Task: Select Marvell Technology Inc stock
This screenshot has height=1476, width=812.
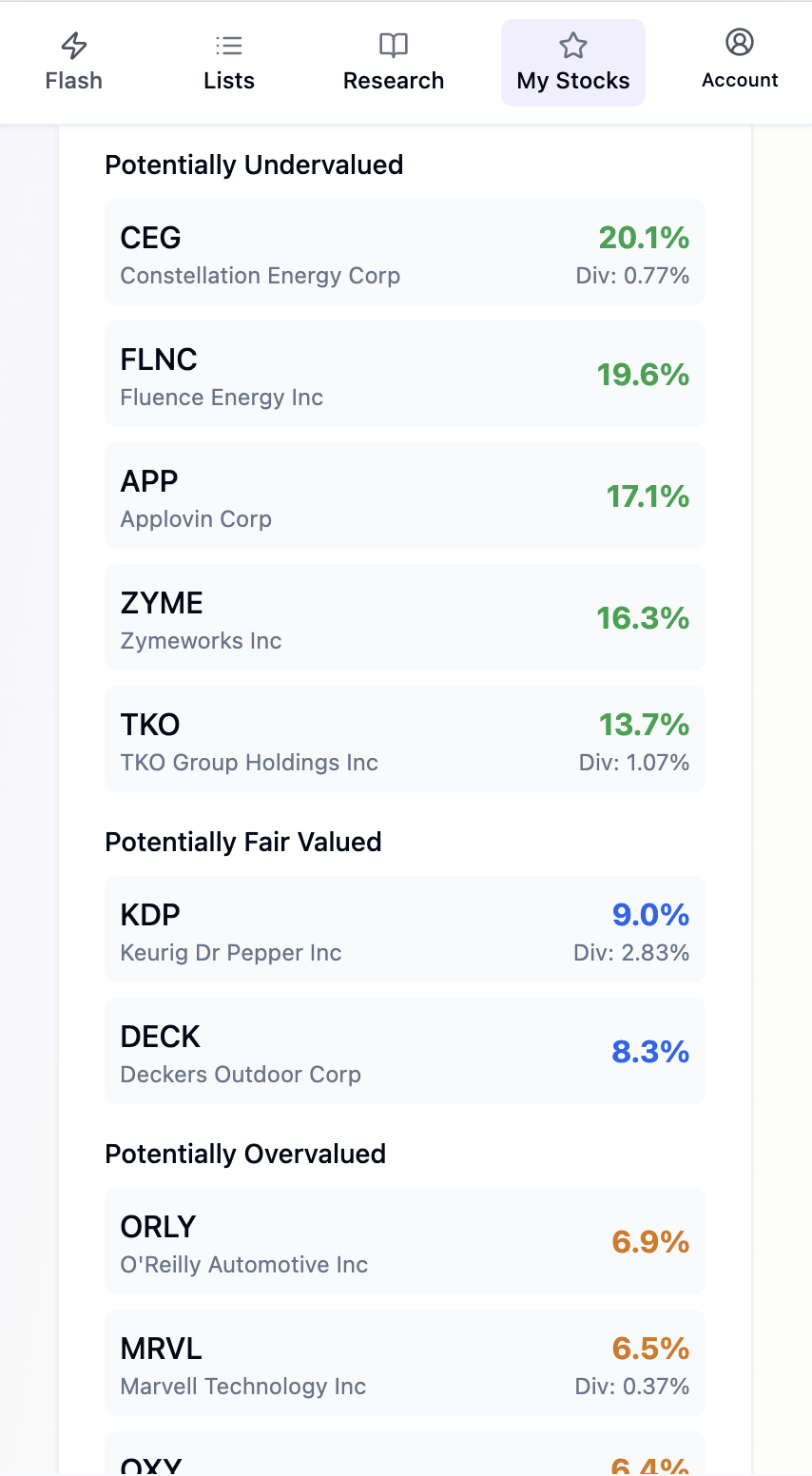Action: (405, 1364)
